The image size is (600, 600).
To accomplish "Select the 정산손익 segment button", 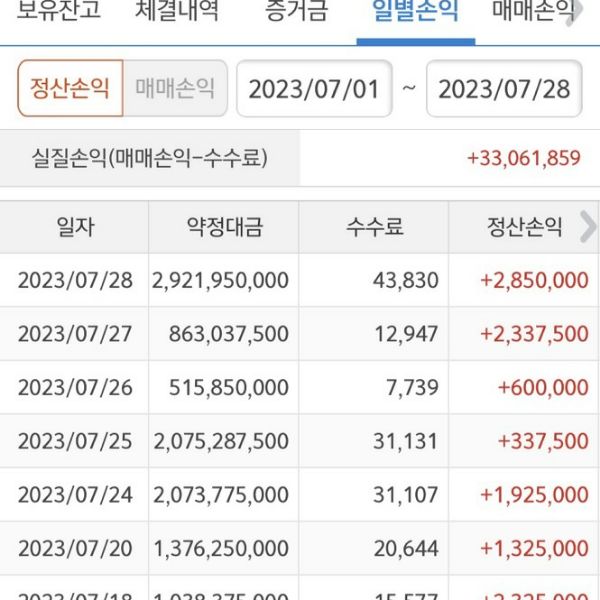I will pos(69,89).
